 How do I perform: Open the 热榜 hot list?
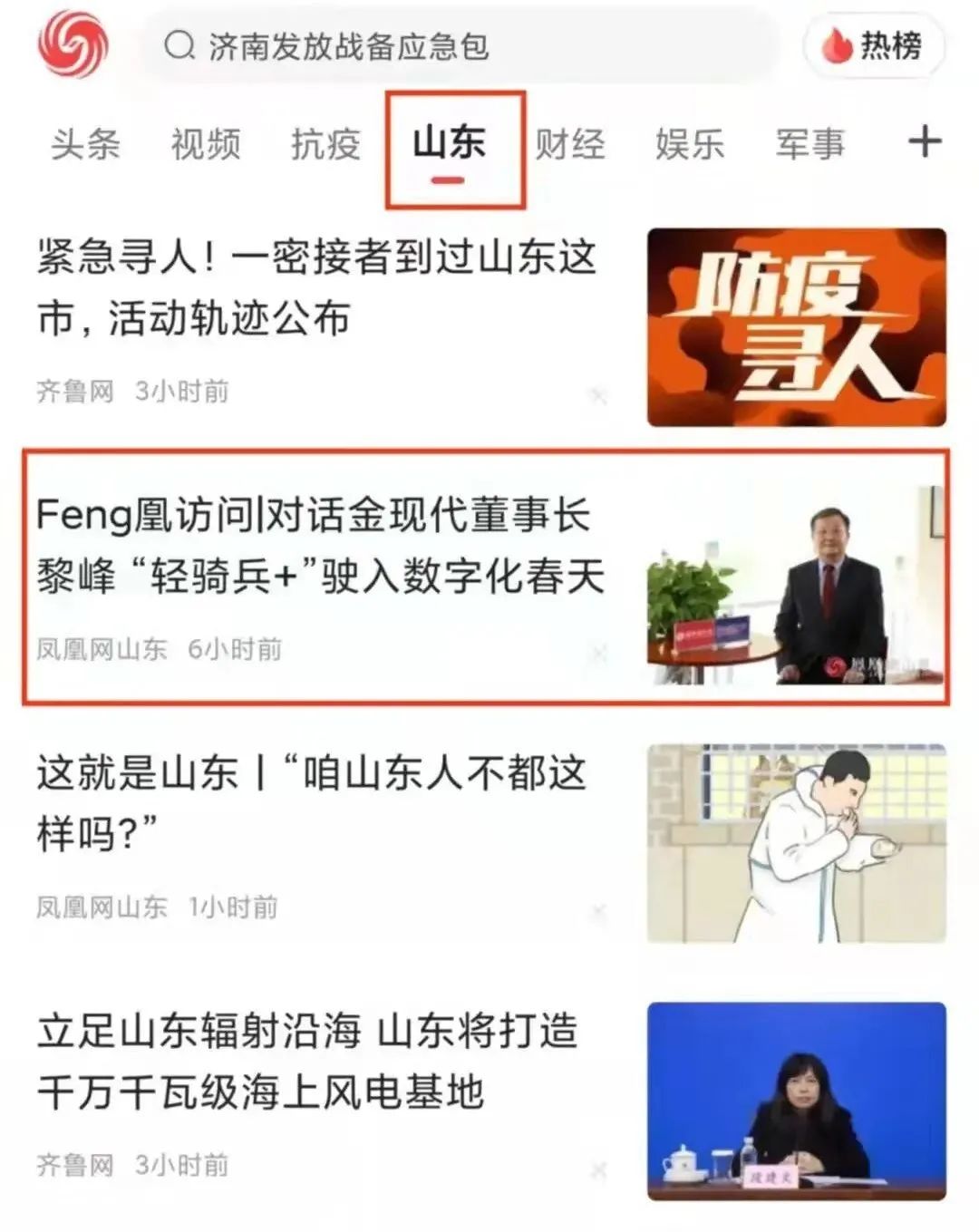pyautogui.click(x=873, y=45)
